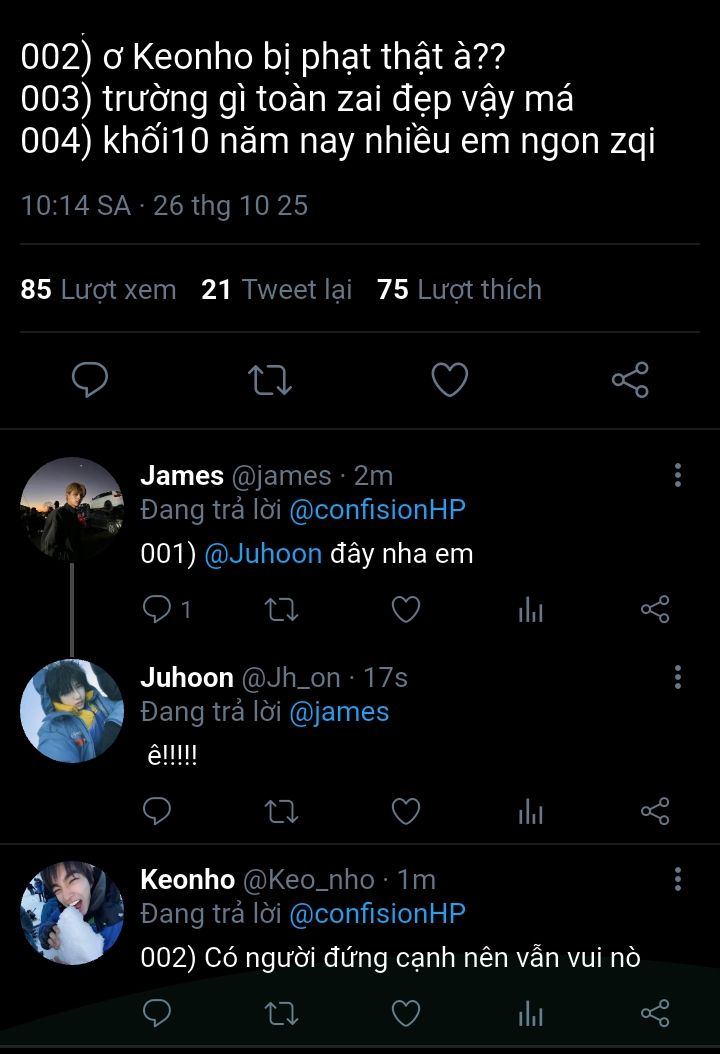Viewport: 720px width, 1054px height.
Task: Retweet Juhoon's reply
Action: coord(281,811)
